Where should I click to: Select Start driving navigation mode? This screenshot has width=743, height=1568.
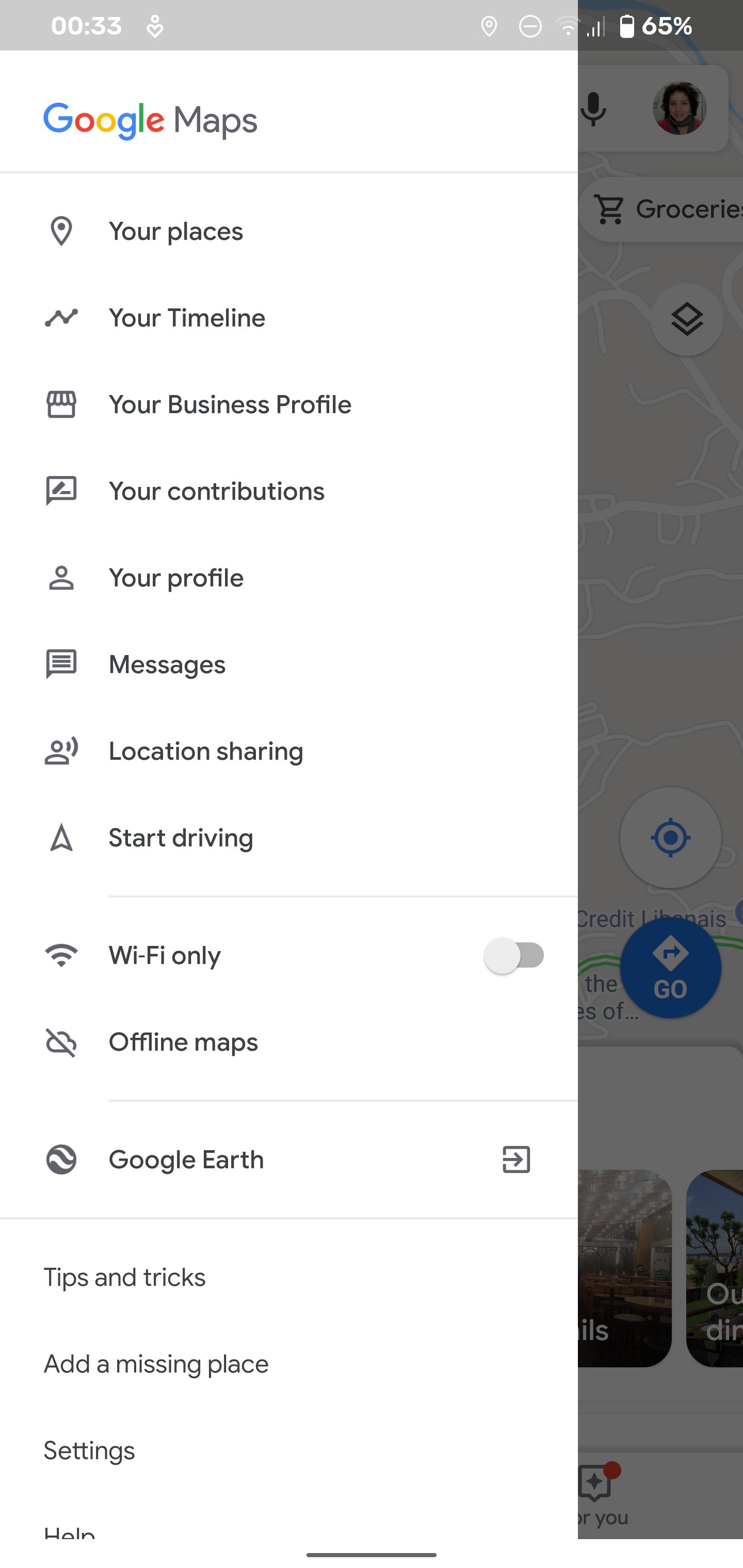tap(180, 837)
